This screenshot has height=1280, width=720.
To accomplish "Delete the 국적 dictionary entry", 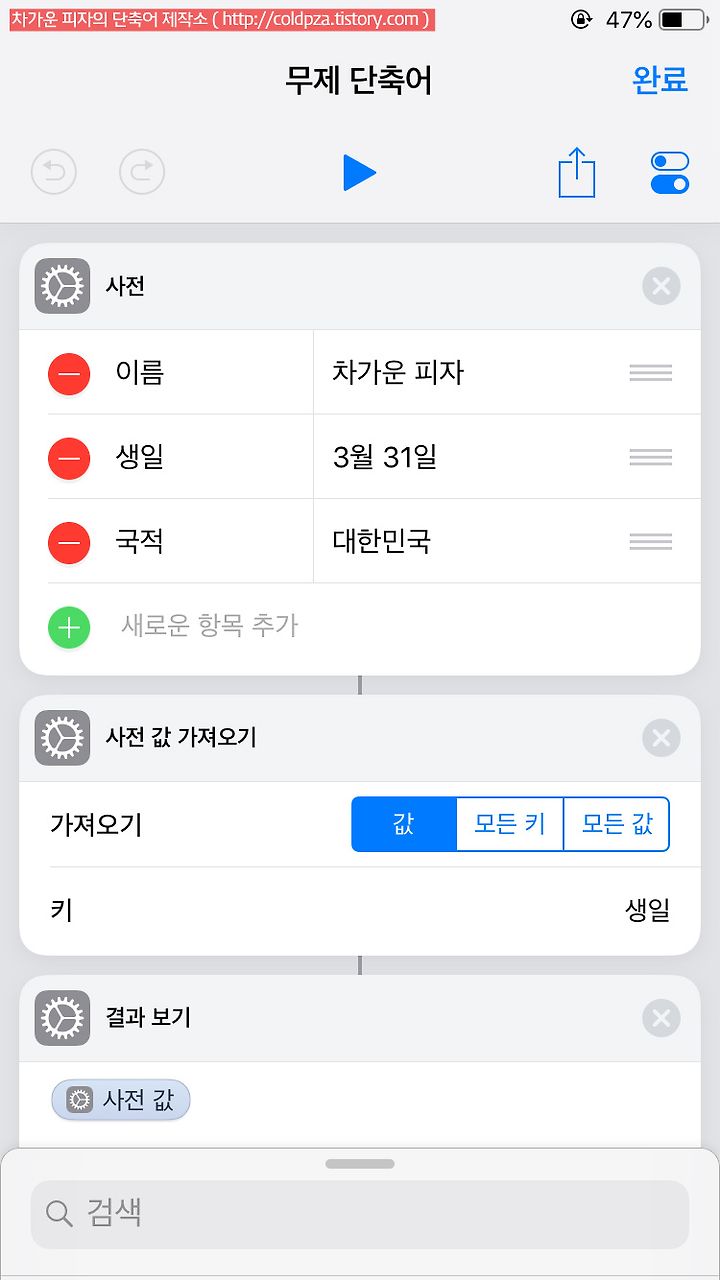I will tap(69, 542).
